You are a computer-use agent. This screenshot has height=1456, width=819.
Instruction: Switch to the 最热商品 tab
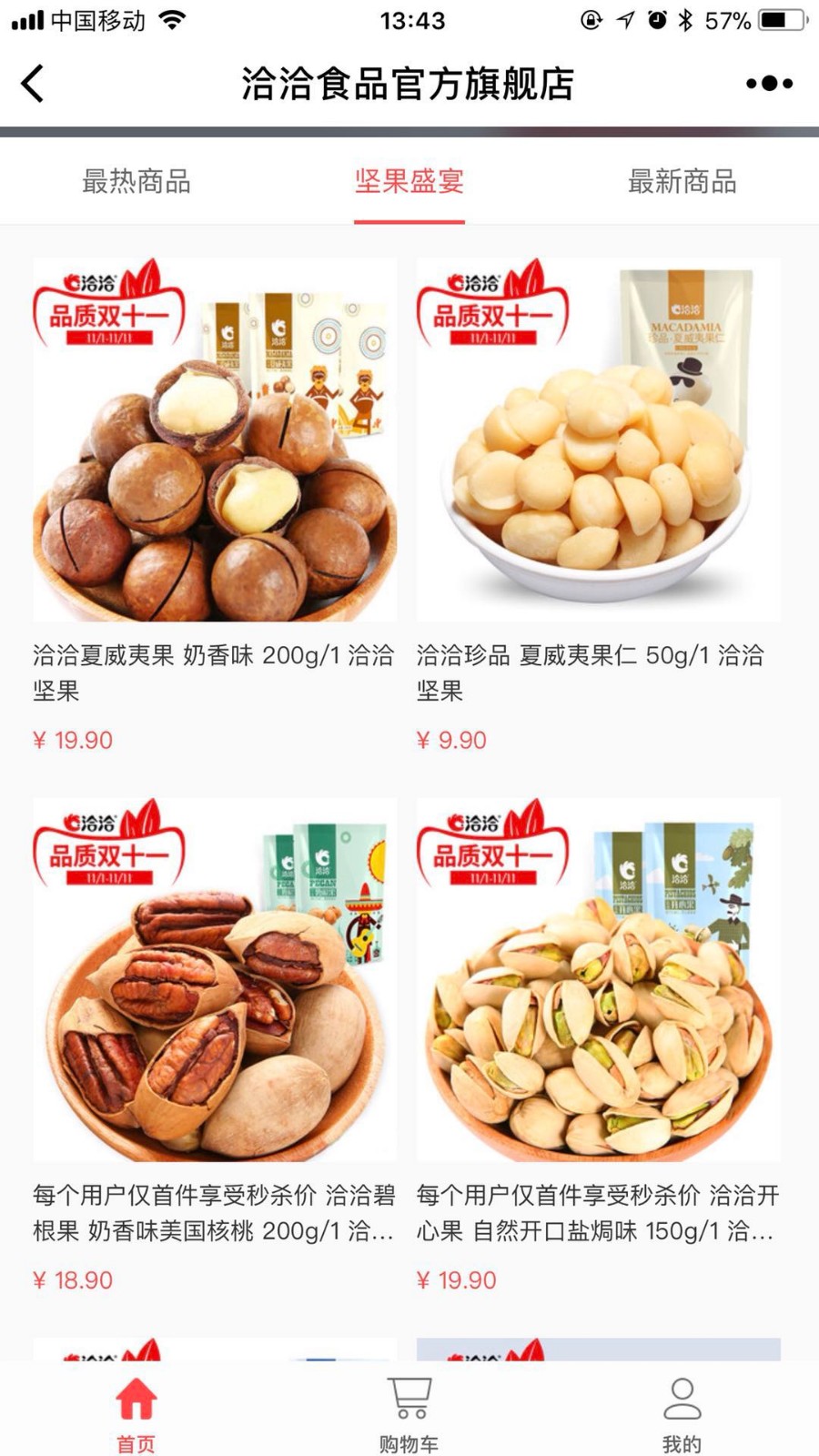pyautogui.click(x=136, y=181)
